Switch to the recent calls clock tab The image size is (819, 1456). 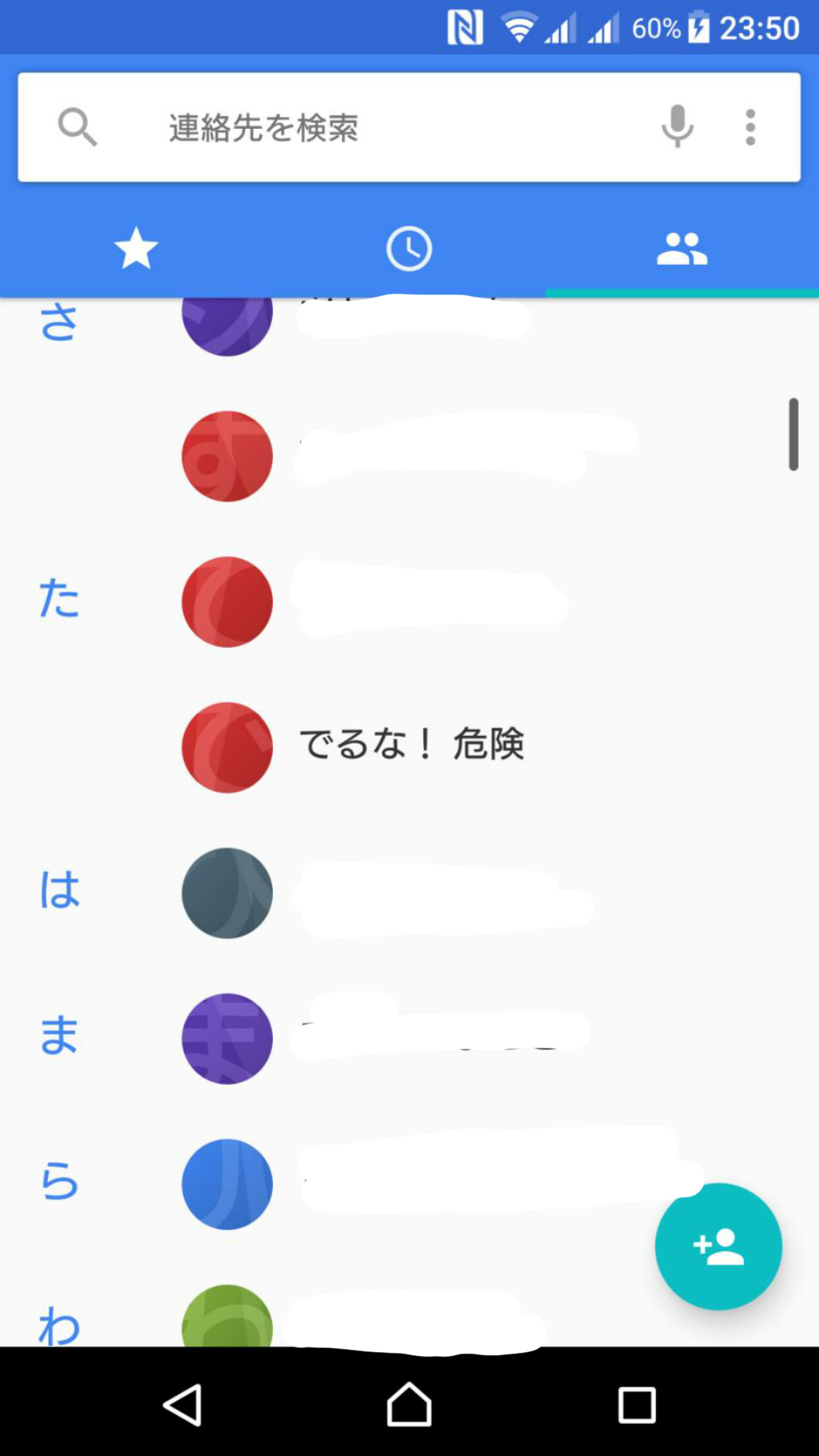pos(409,249)
